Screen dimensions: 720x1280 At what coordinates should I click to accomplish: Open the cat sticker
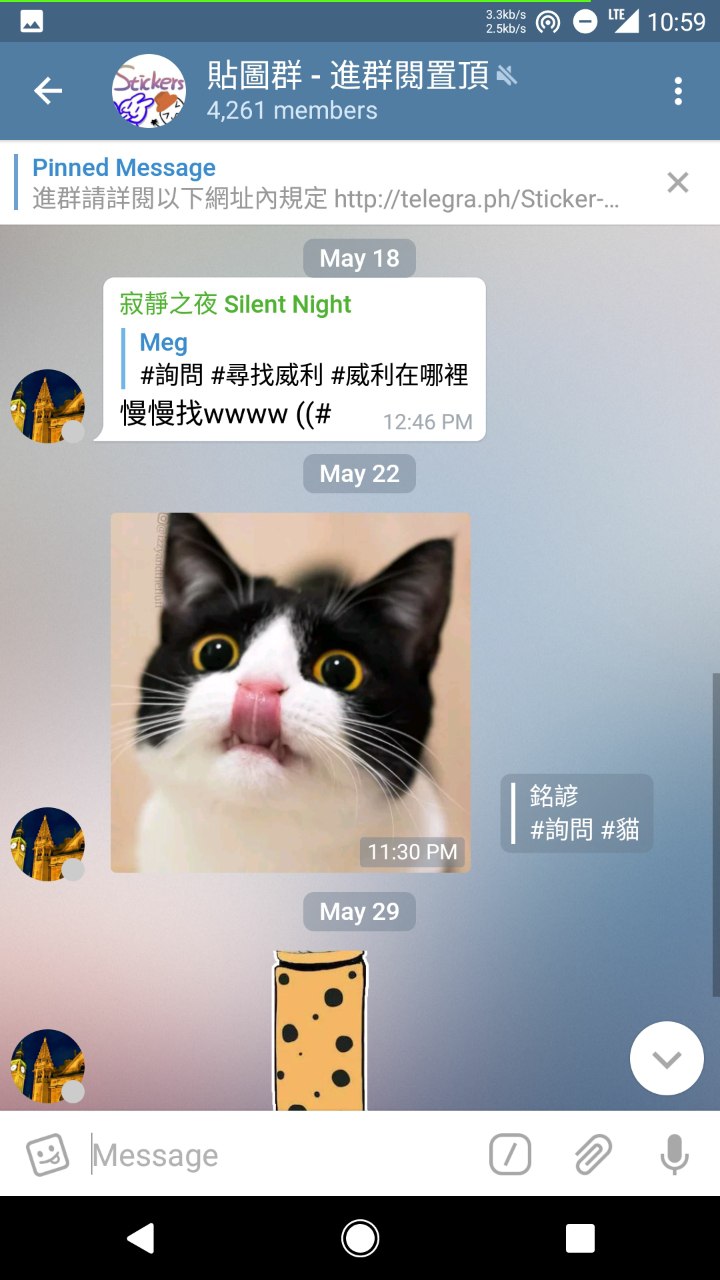(x=290, y=692)
